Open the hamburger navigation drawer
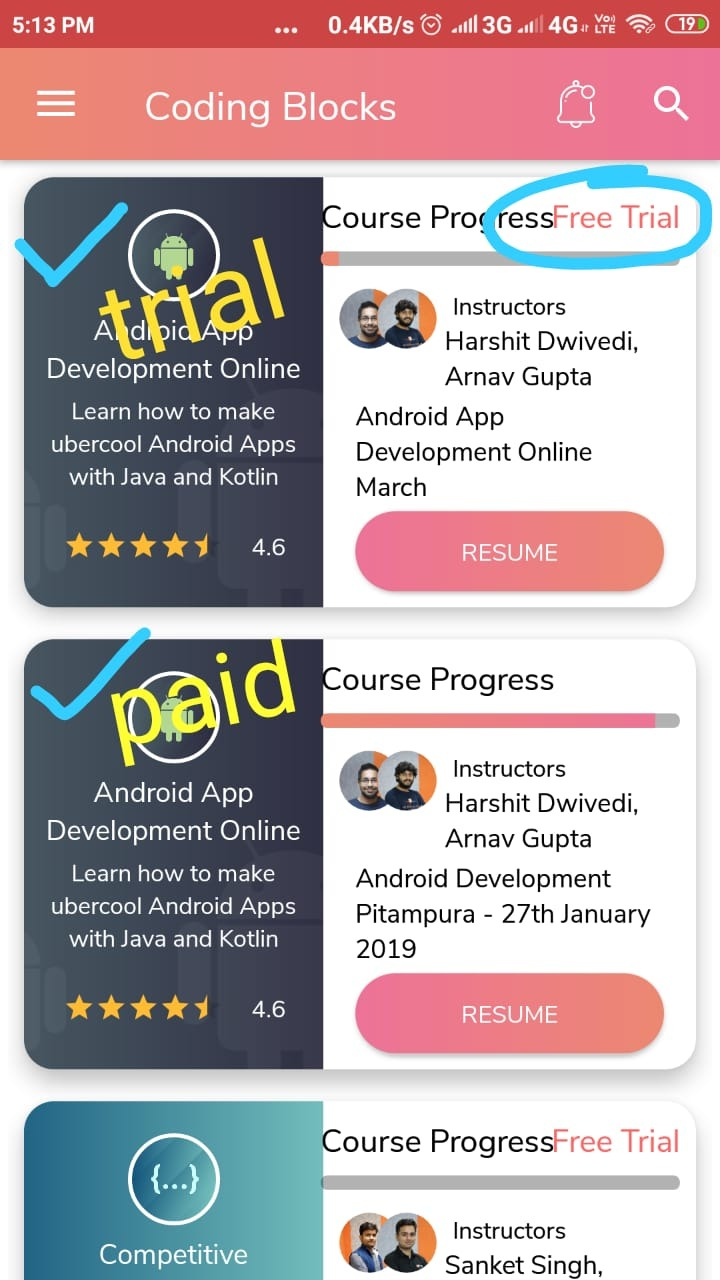The image size is (720, 1280). click(x=56, y=104)
